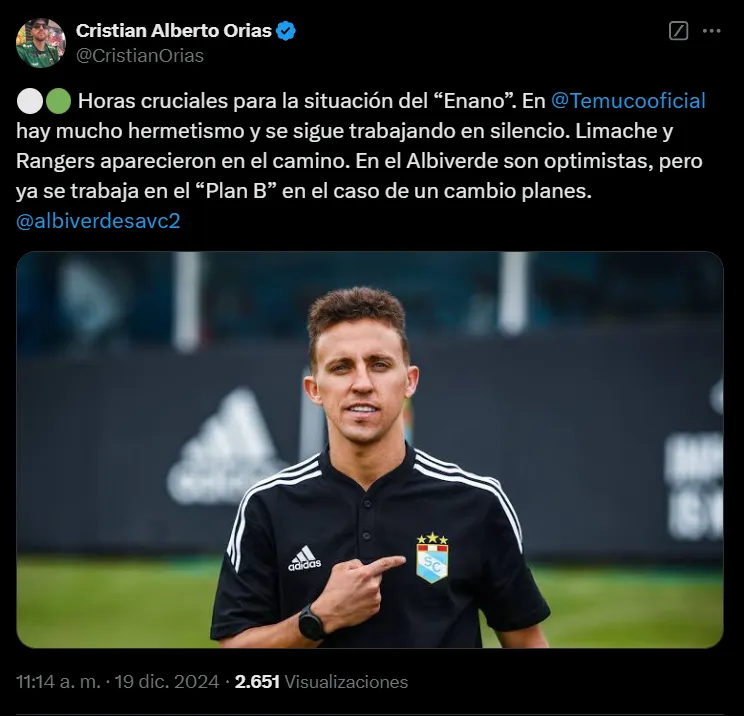This screenshot has width=744, height=716.
Task: Open the @Temucooficial mention link
Action: [628, 101]
